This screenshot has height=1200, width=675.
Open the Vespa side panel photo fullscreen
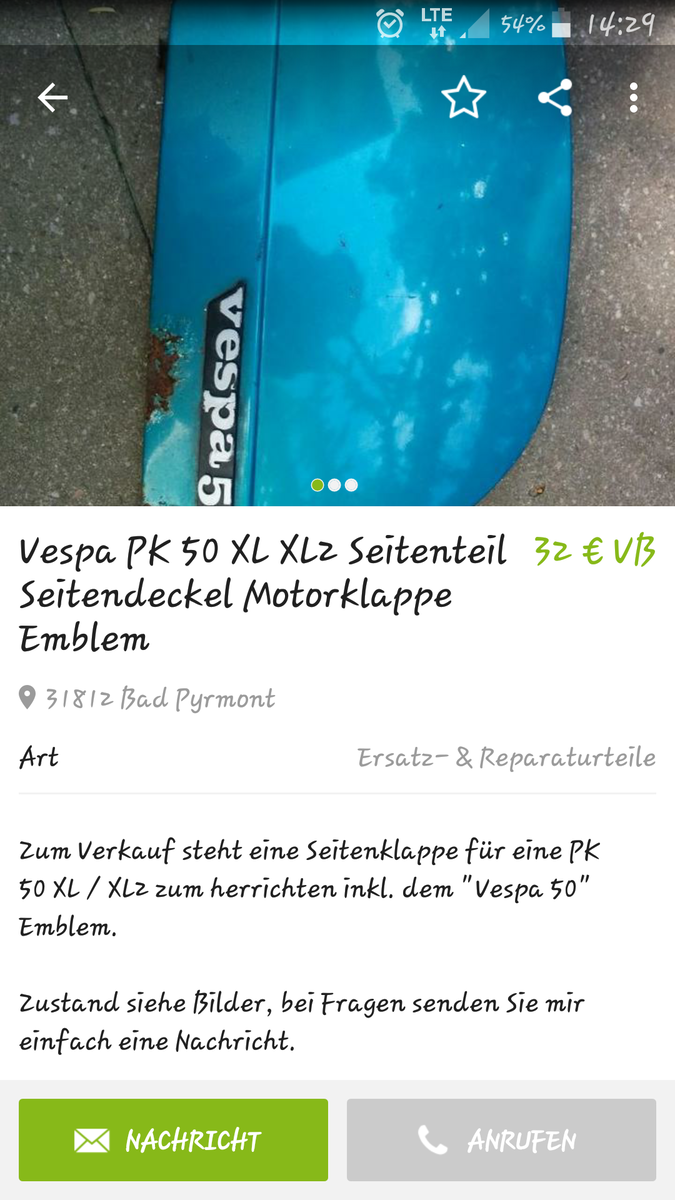click(337, 300)
